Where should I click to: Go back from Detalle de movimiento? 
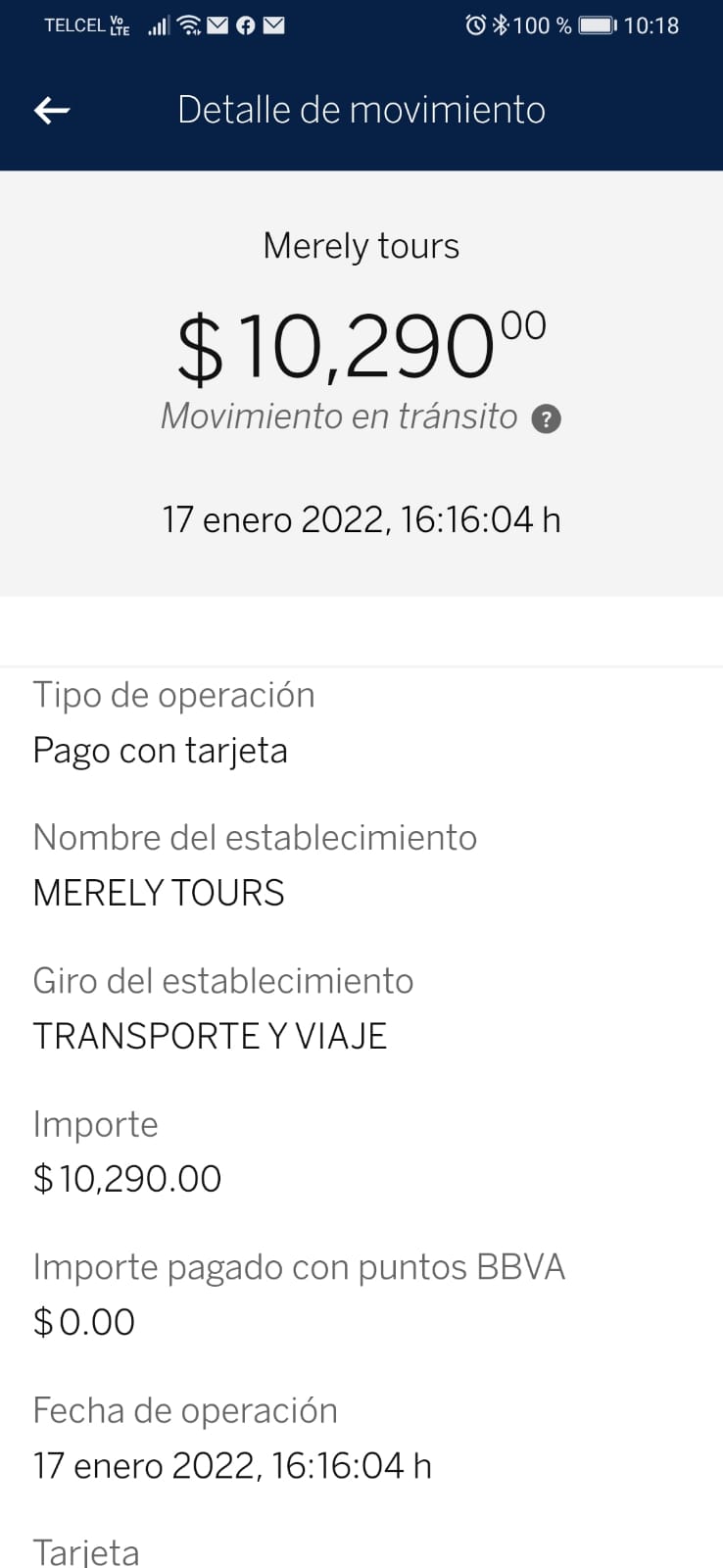52,111
